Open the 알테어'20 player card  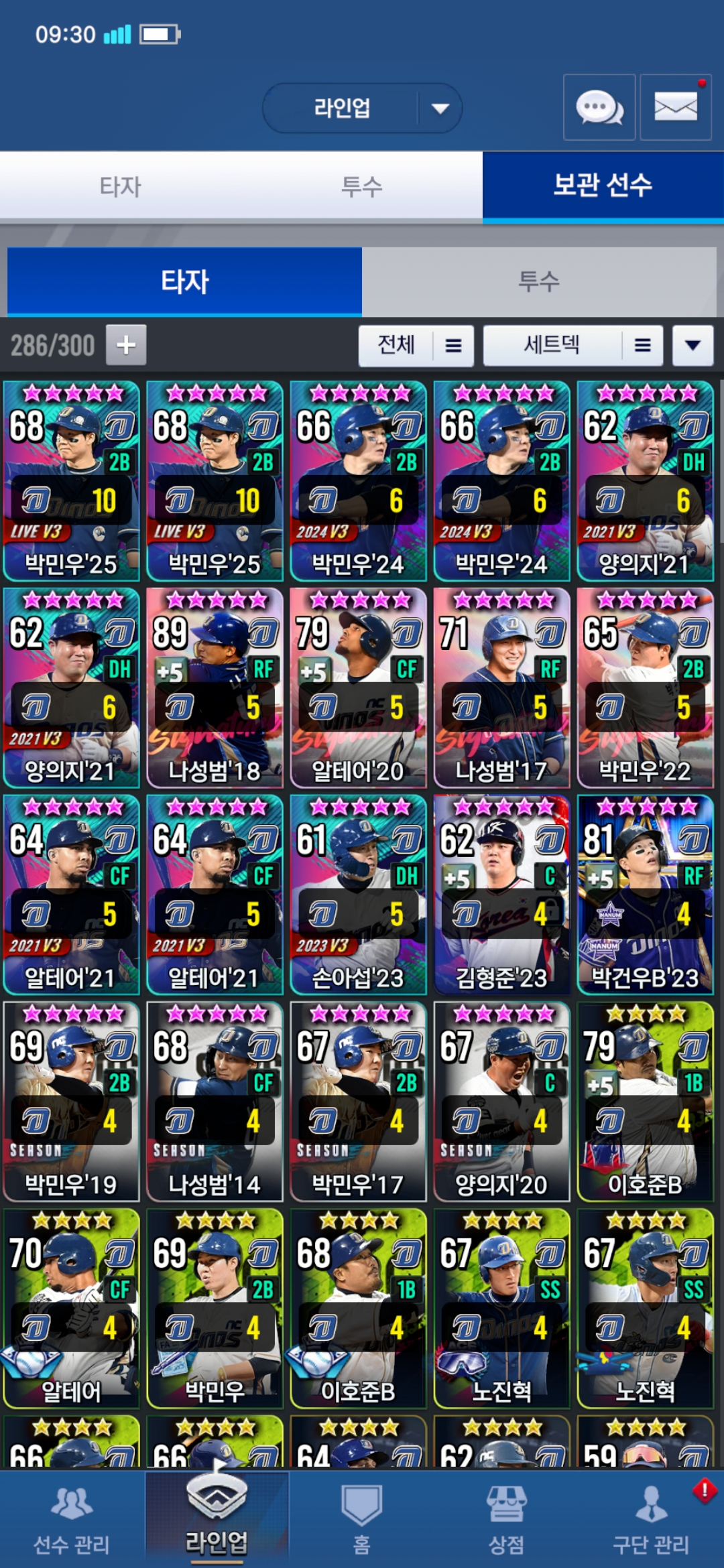tap(358, 688)
